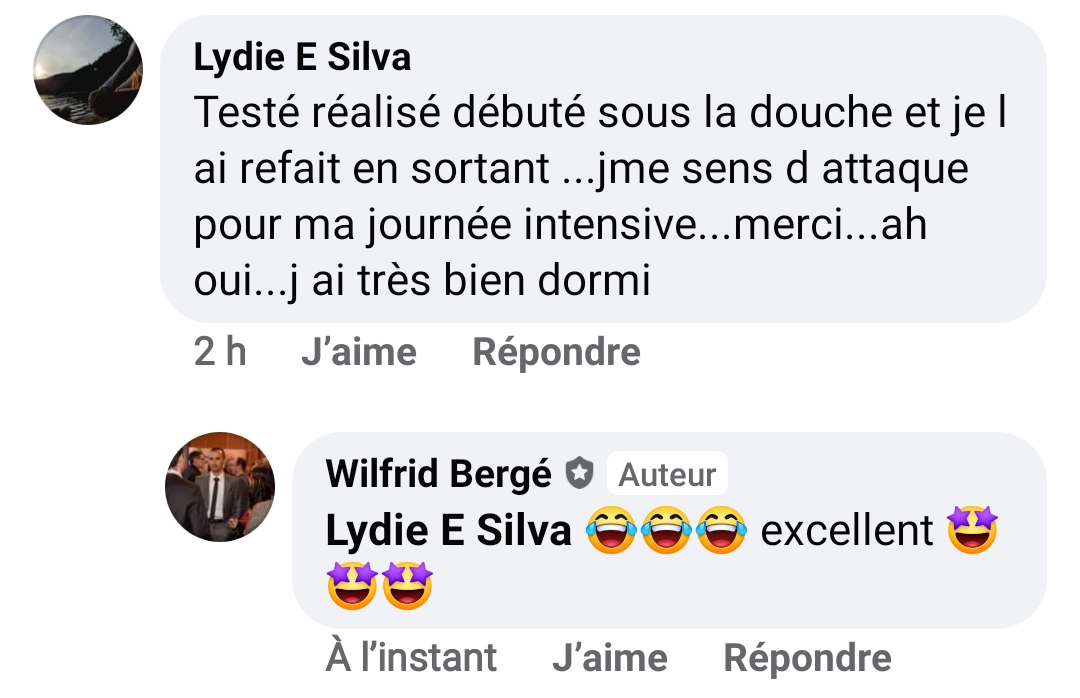Reply to Wilfrid Bergé's comment

click(x=807, y=657)
